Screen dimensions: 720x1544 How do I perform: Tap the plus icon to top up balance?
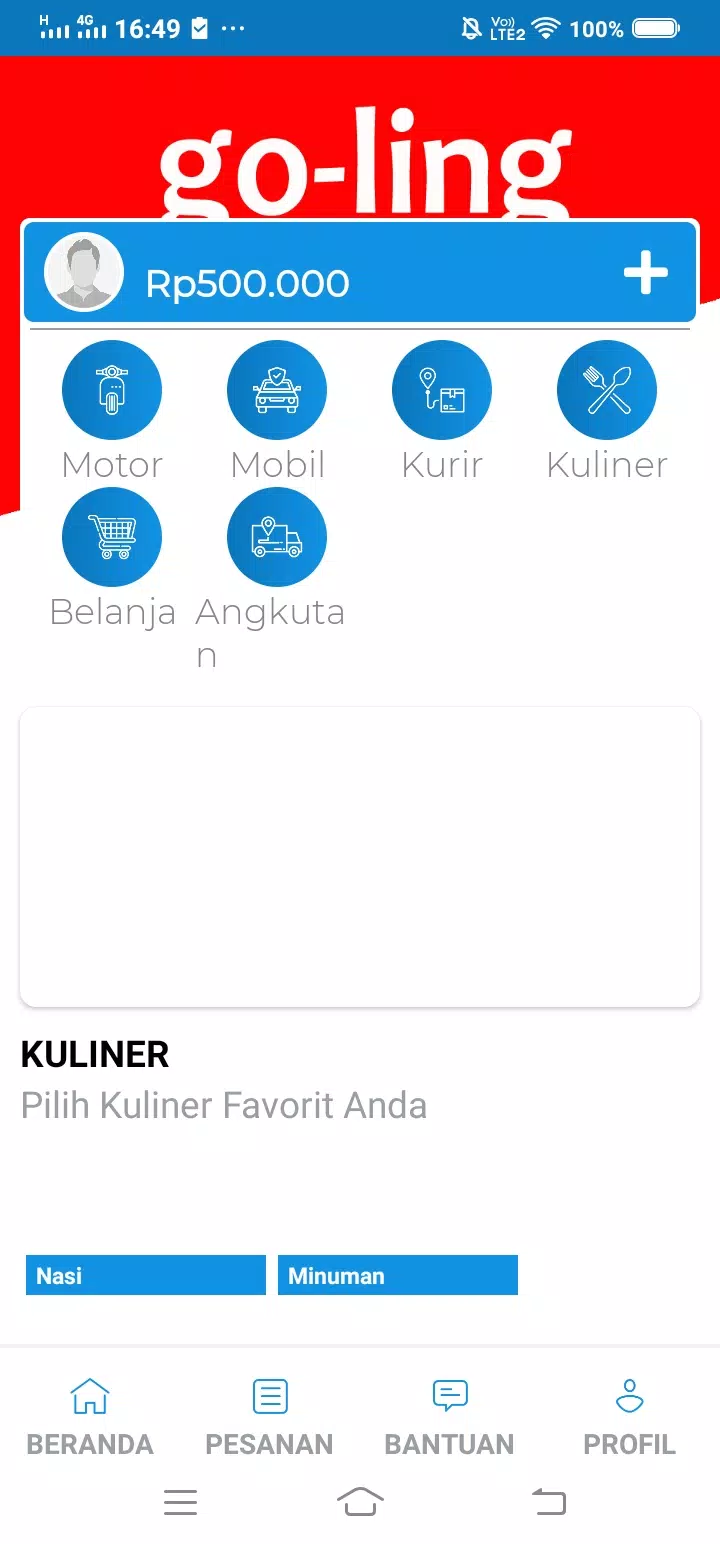(x=645, y=273)
